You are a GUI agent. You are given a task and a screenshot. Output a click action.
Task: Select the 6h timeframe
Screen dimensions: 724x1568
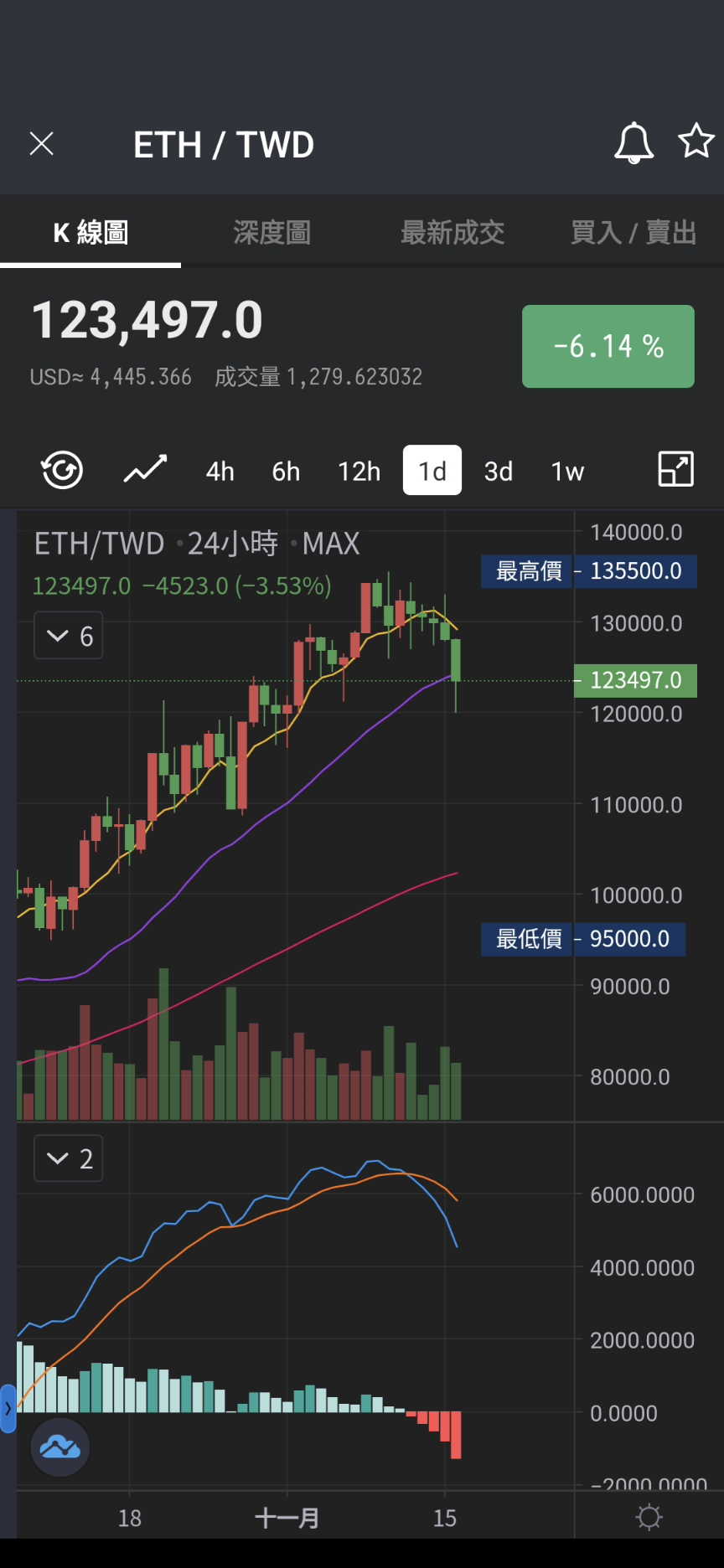286,472
